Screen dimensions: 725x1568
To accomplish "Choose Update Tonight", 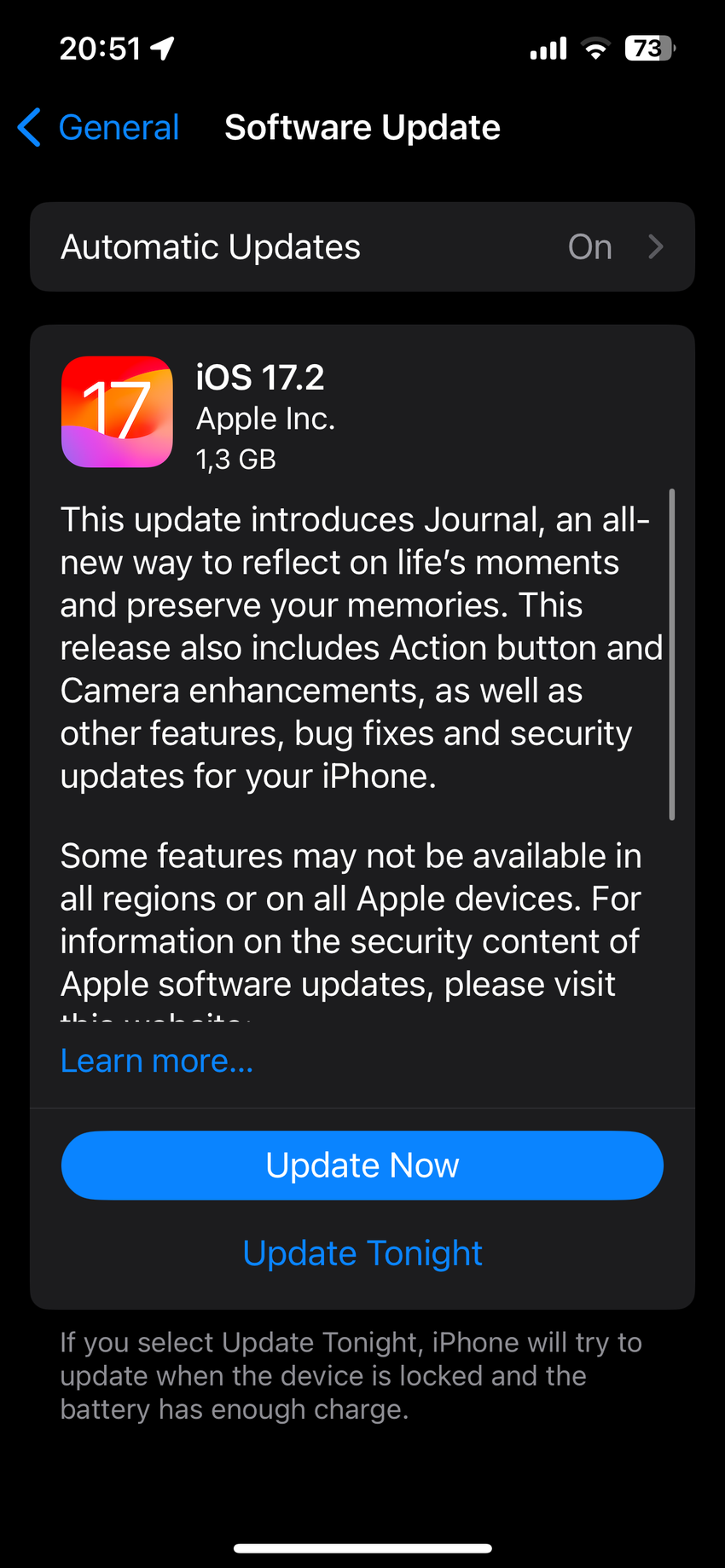I will tap(362, 1253).
